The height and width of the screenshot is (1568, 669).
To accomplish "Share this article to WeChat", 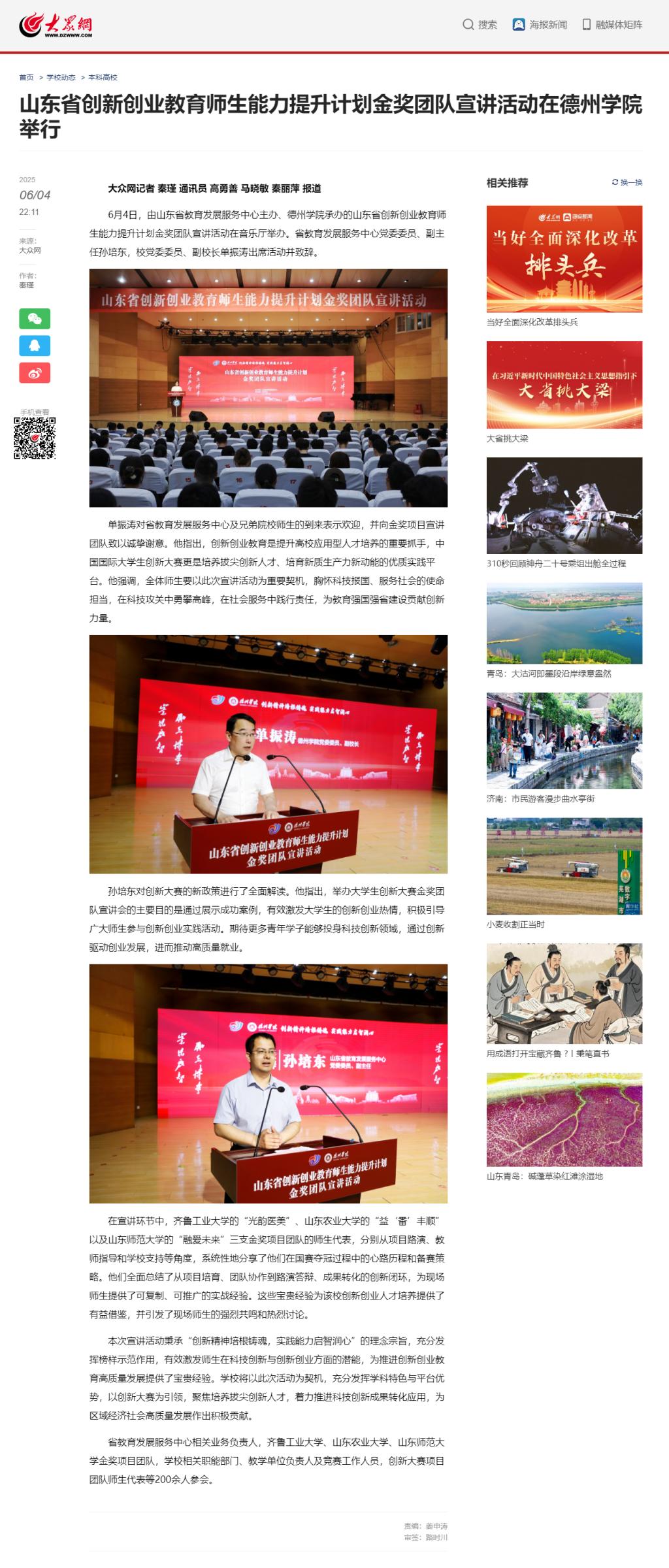I will [35, 319].
